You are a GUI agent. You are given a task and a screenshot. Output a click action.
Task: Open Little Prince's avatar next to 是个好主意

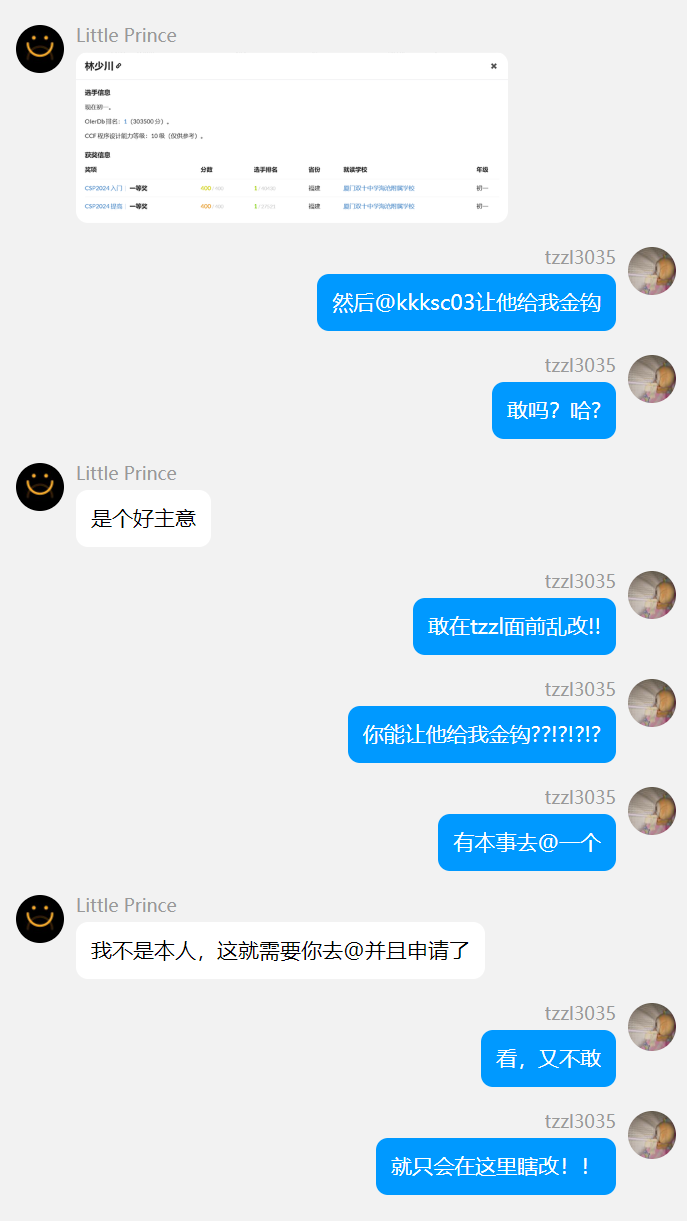click(40, 487)
